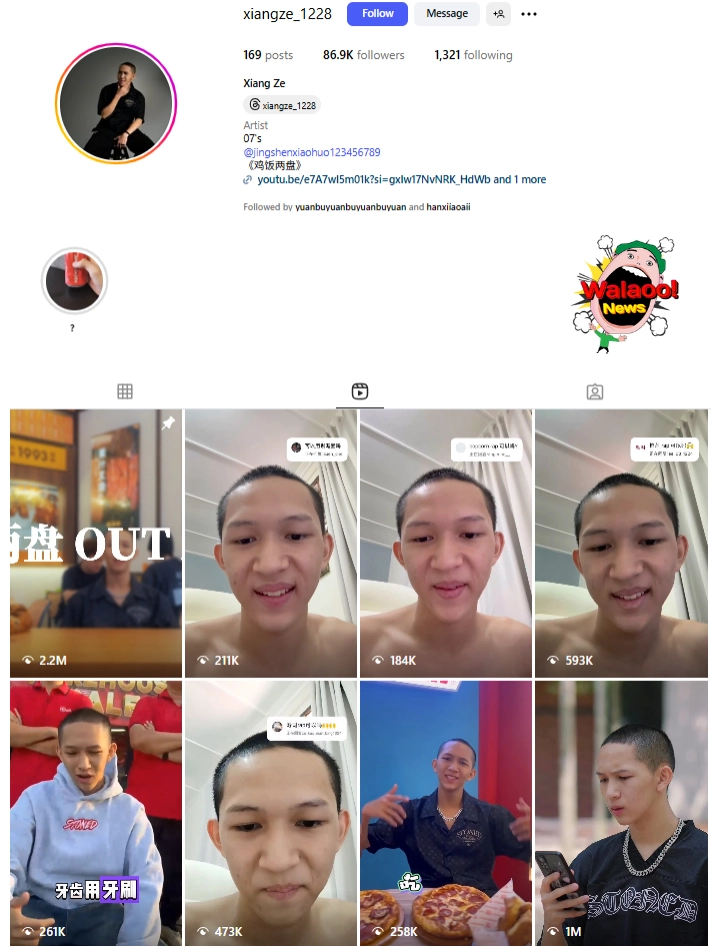
Task: View the 1,321 following list
Action: (x=473, y=55)
